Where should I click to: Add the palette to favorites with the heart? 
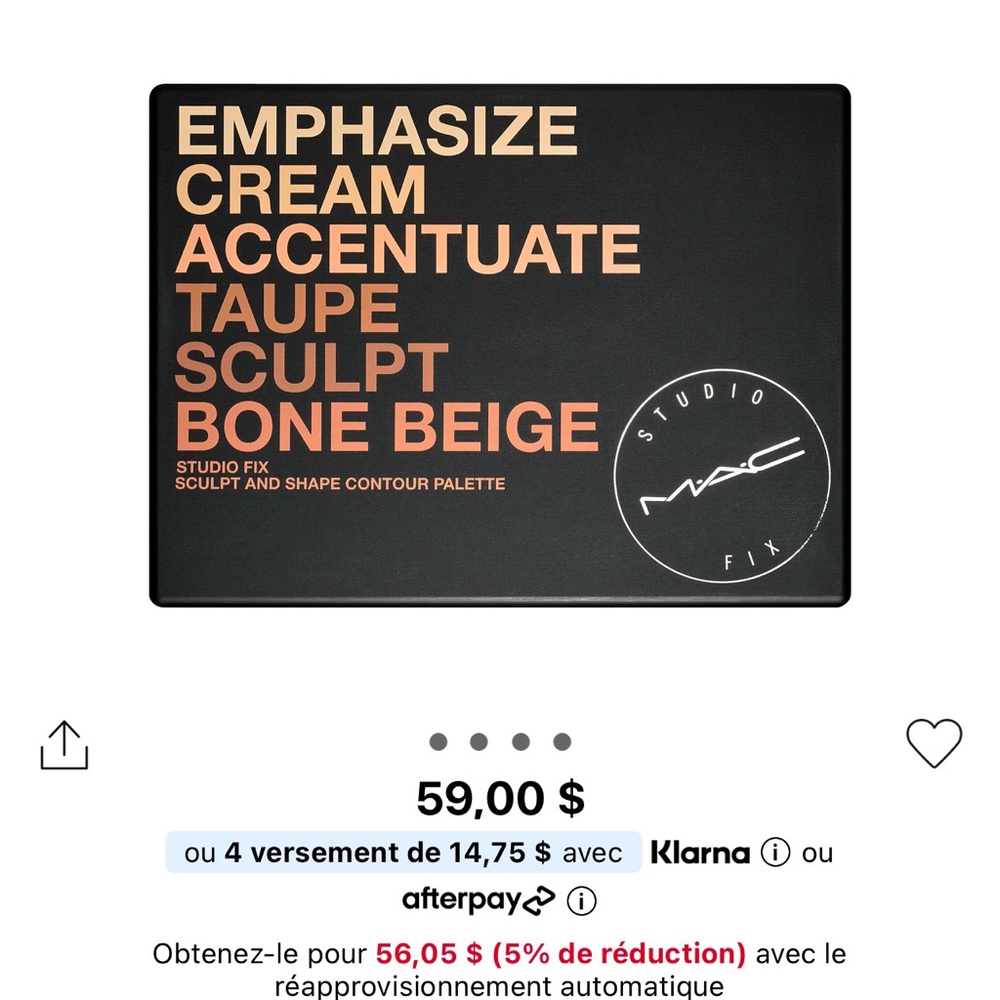pos(933,745)
